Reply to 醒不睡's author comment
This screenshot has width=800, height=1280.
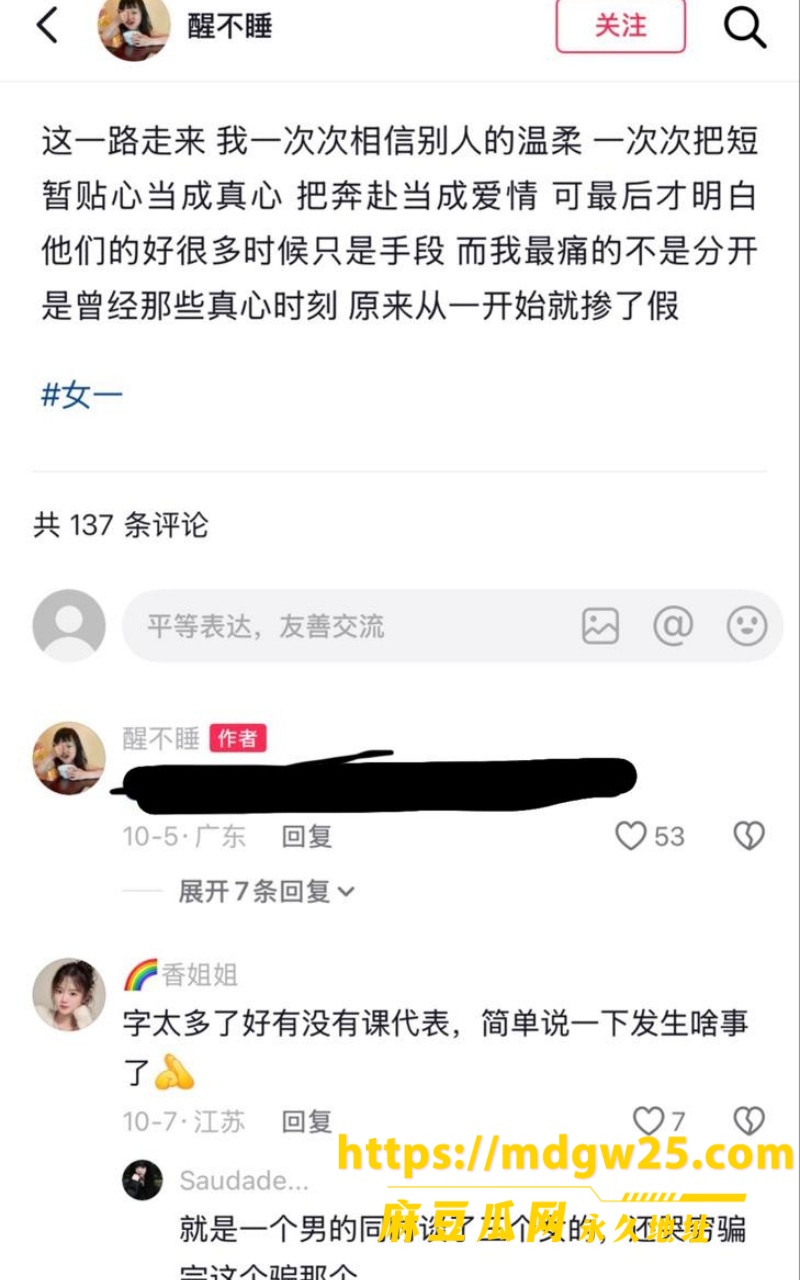[306, 836]
